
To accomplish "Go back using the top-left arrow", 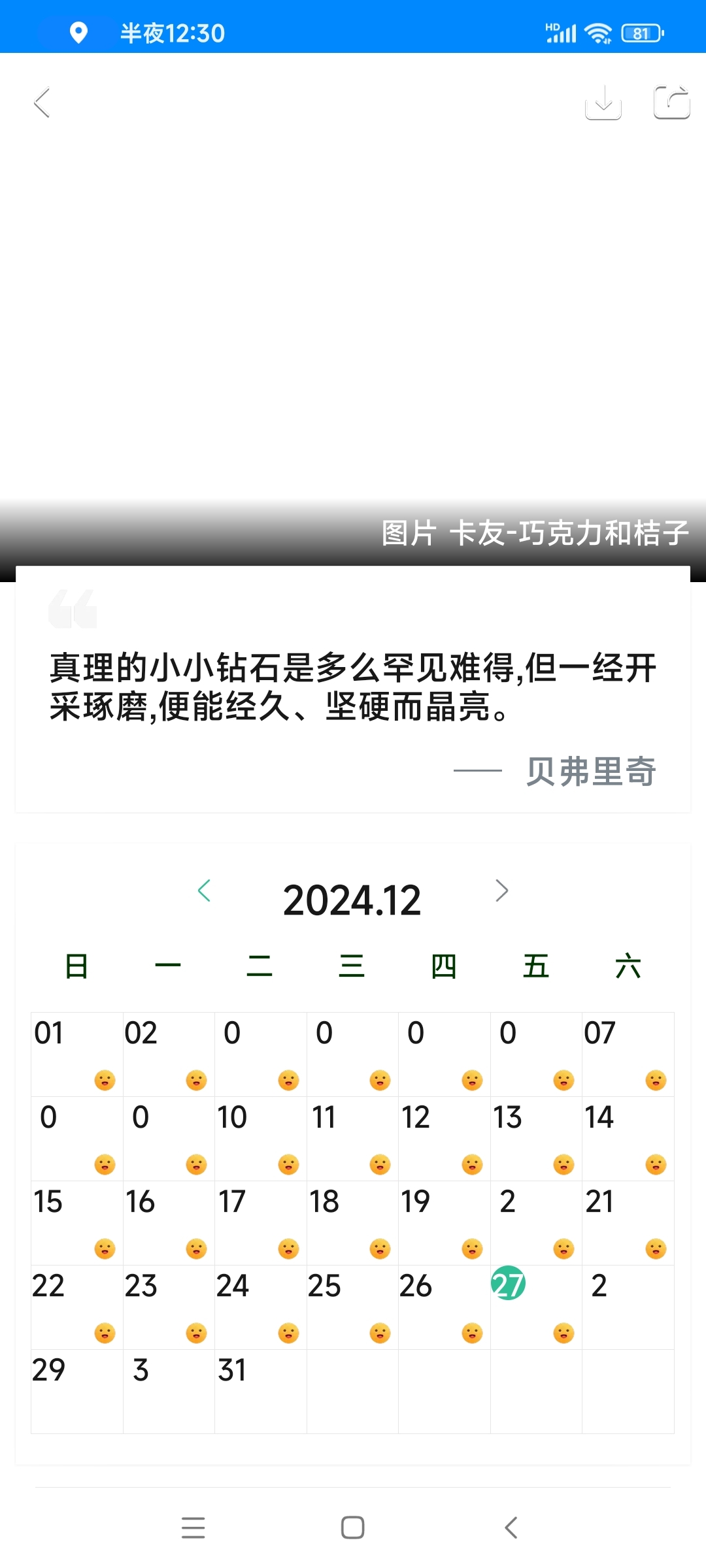I will click(x=42, y=103).
